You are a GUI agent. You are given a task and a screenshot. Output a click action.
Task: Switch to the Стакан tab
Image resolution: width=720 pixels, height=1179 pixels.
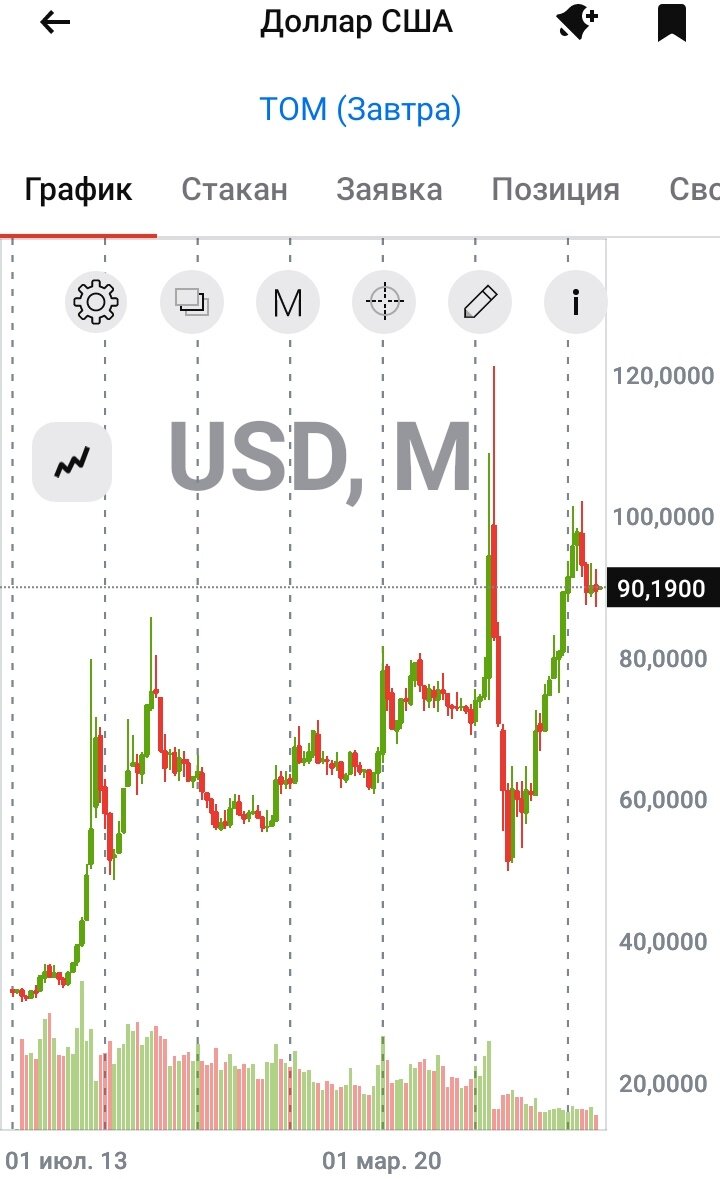pos(235,189)
